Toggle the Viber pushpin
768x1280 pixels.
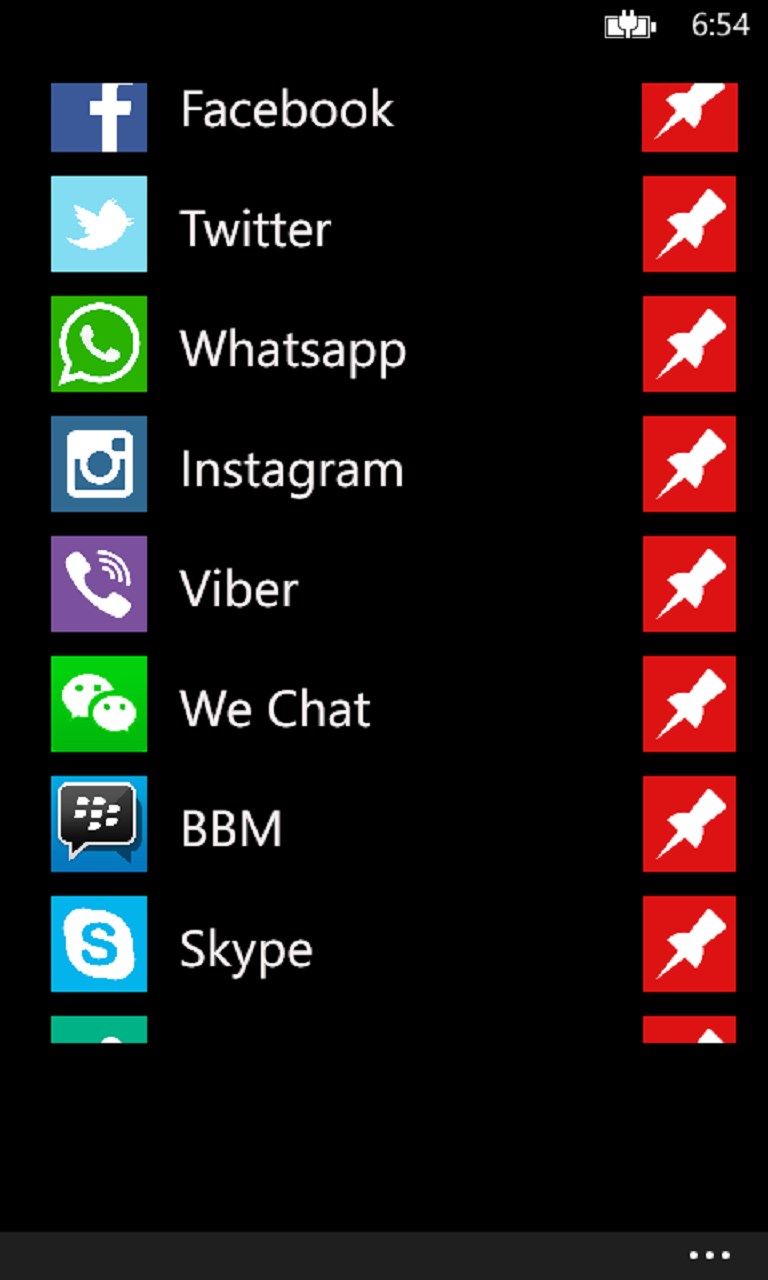(689, 584)
